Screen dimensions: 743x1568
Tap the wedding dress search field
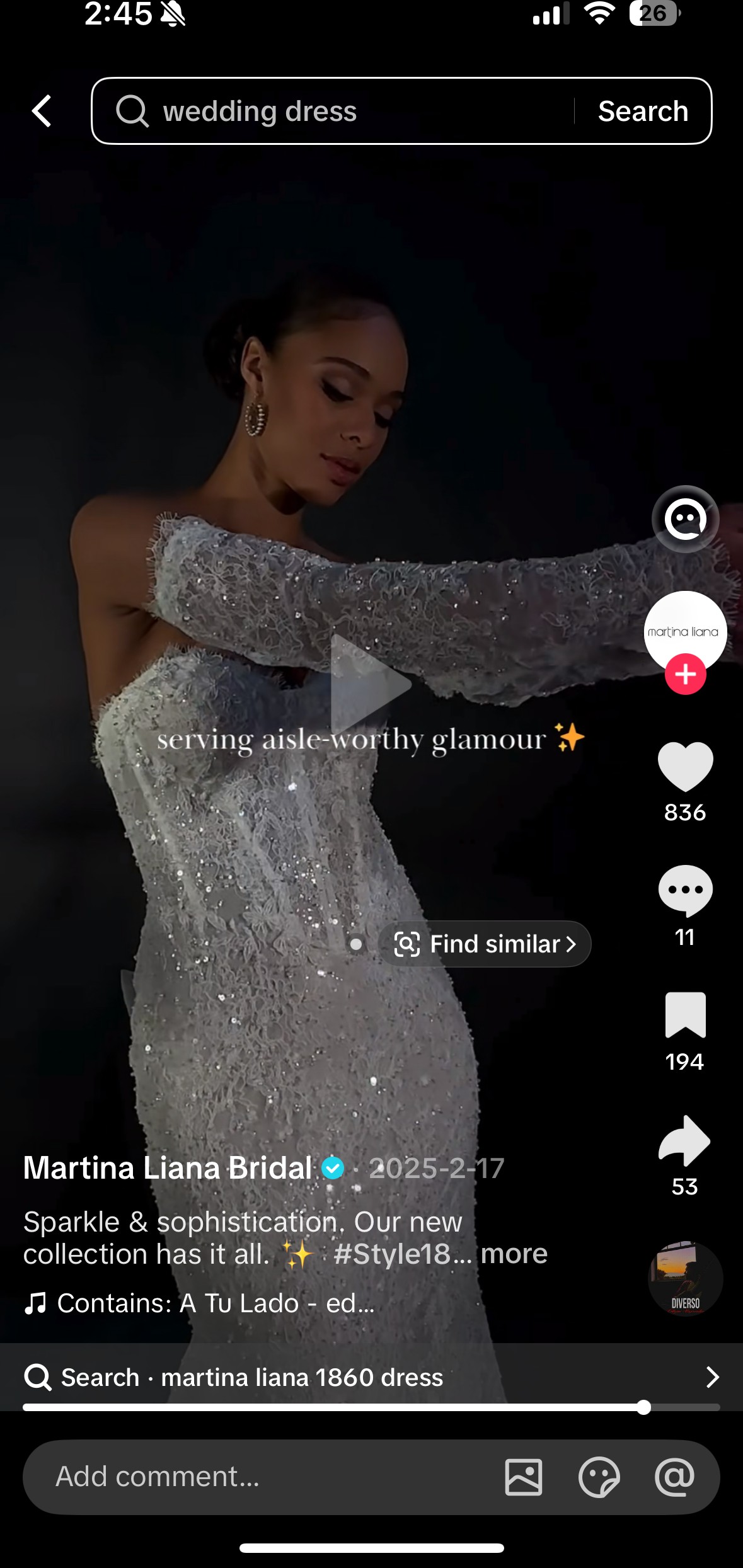click(333, 111)
